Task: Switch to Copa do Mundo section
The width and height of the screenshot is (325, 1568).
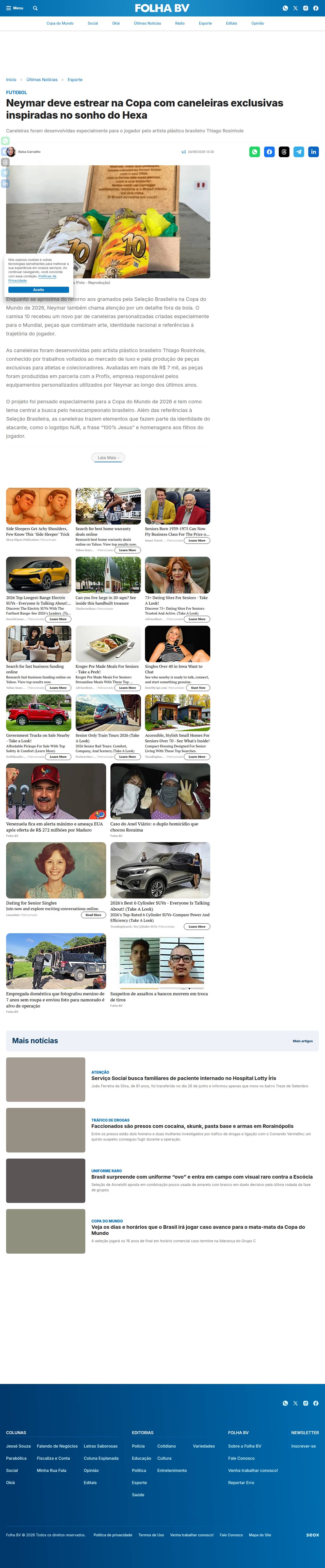Action: point(60,23)
